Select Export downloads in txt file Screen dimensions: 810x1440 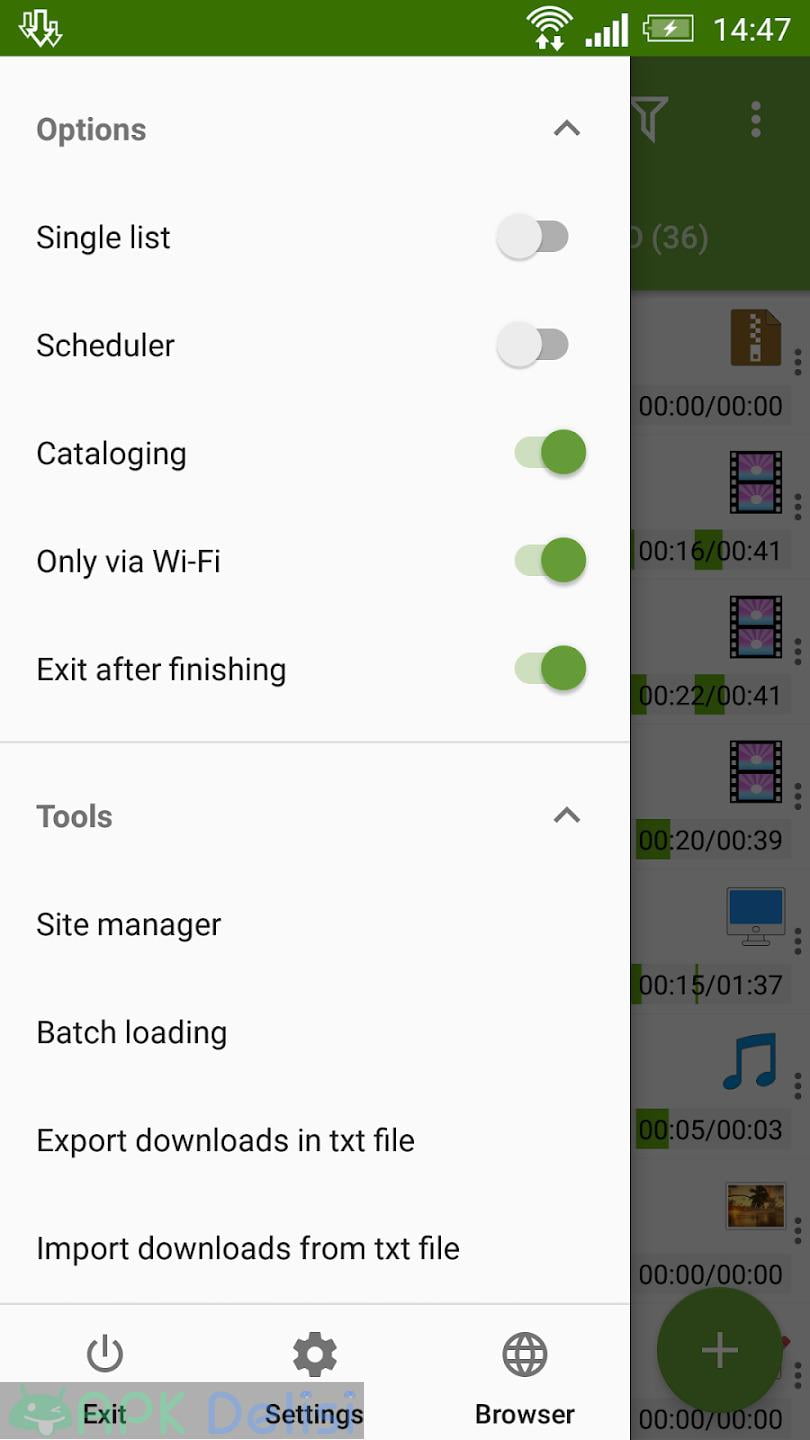225,1141
